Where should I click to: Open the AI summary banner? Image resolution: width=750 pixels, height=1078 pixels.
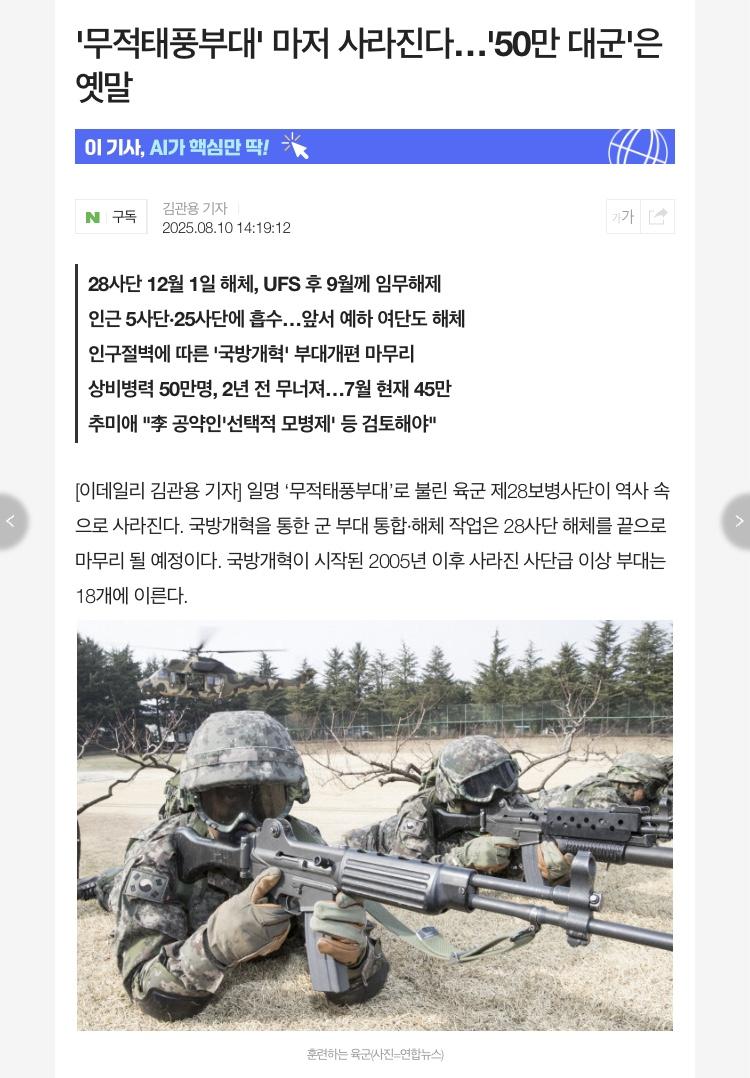374,147
